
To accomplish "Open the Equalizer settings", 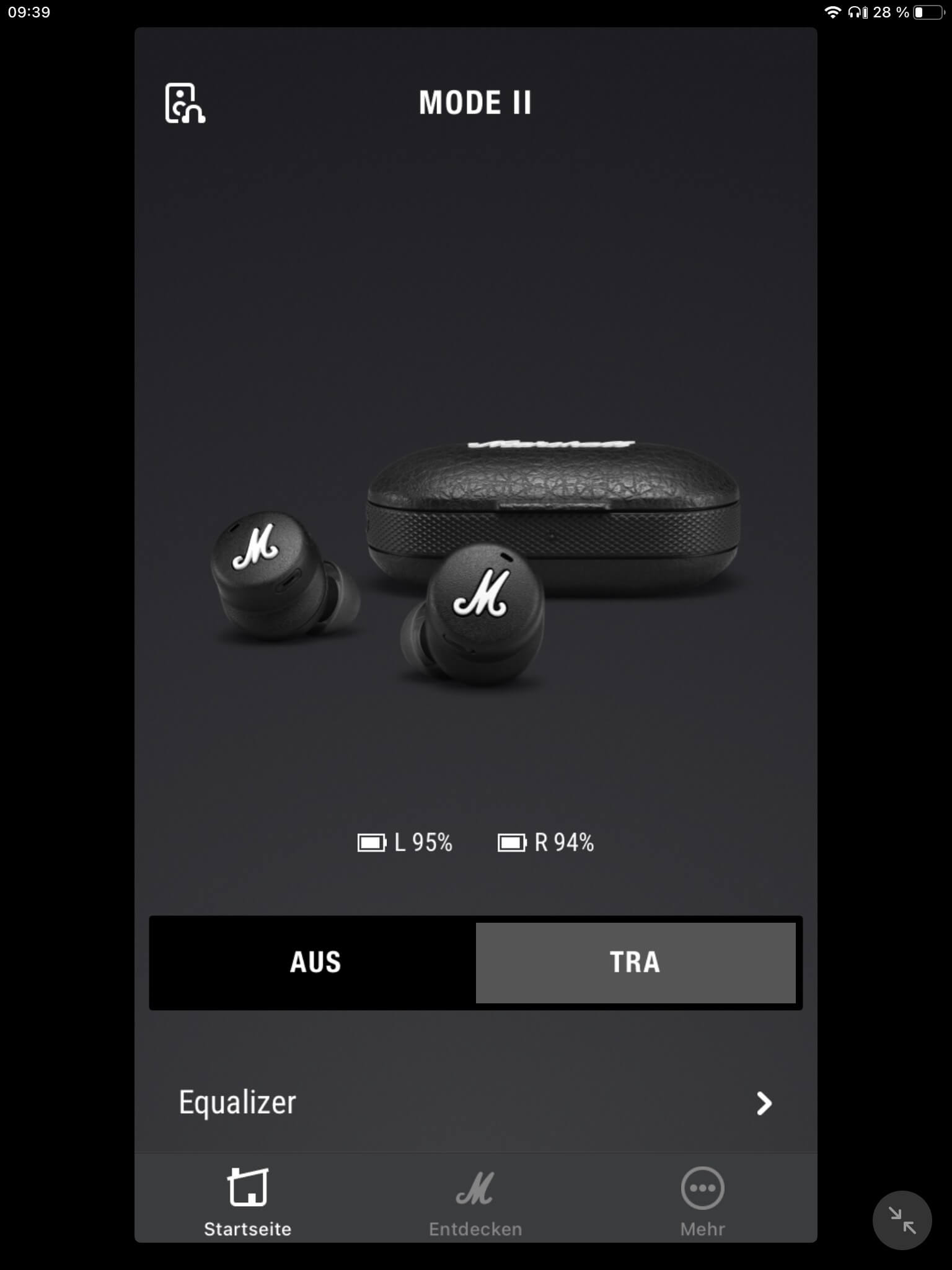I will 475,1103.
